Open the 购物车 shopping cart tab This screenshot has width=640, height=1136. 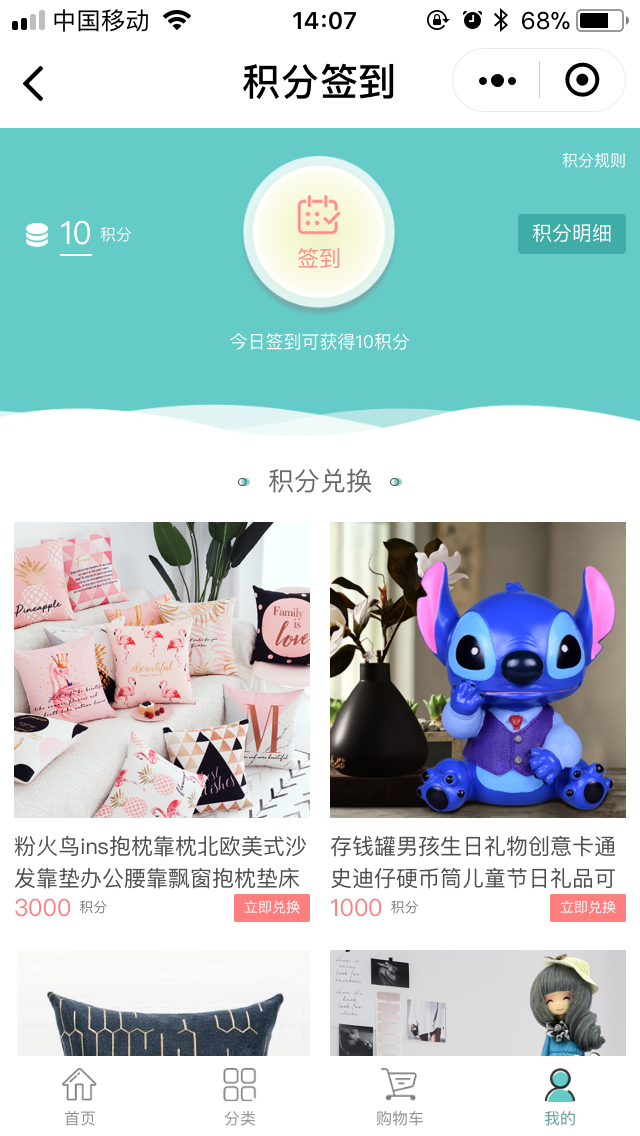click(400, 1097)
